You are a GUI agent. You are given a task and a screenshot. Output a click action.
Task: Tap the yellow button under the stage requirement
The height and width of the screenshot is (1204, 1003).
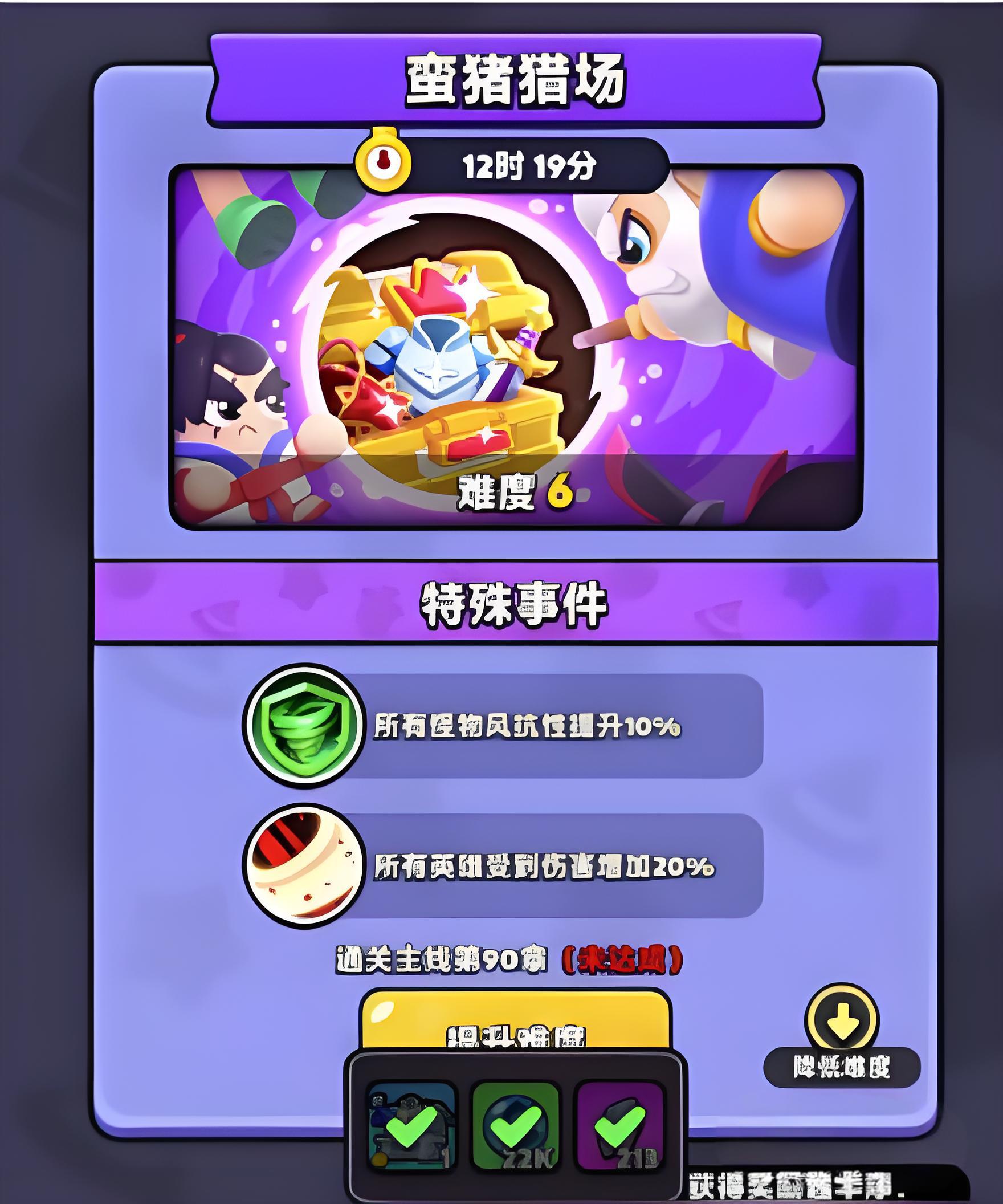click(515, 1022)
